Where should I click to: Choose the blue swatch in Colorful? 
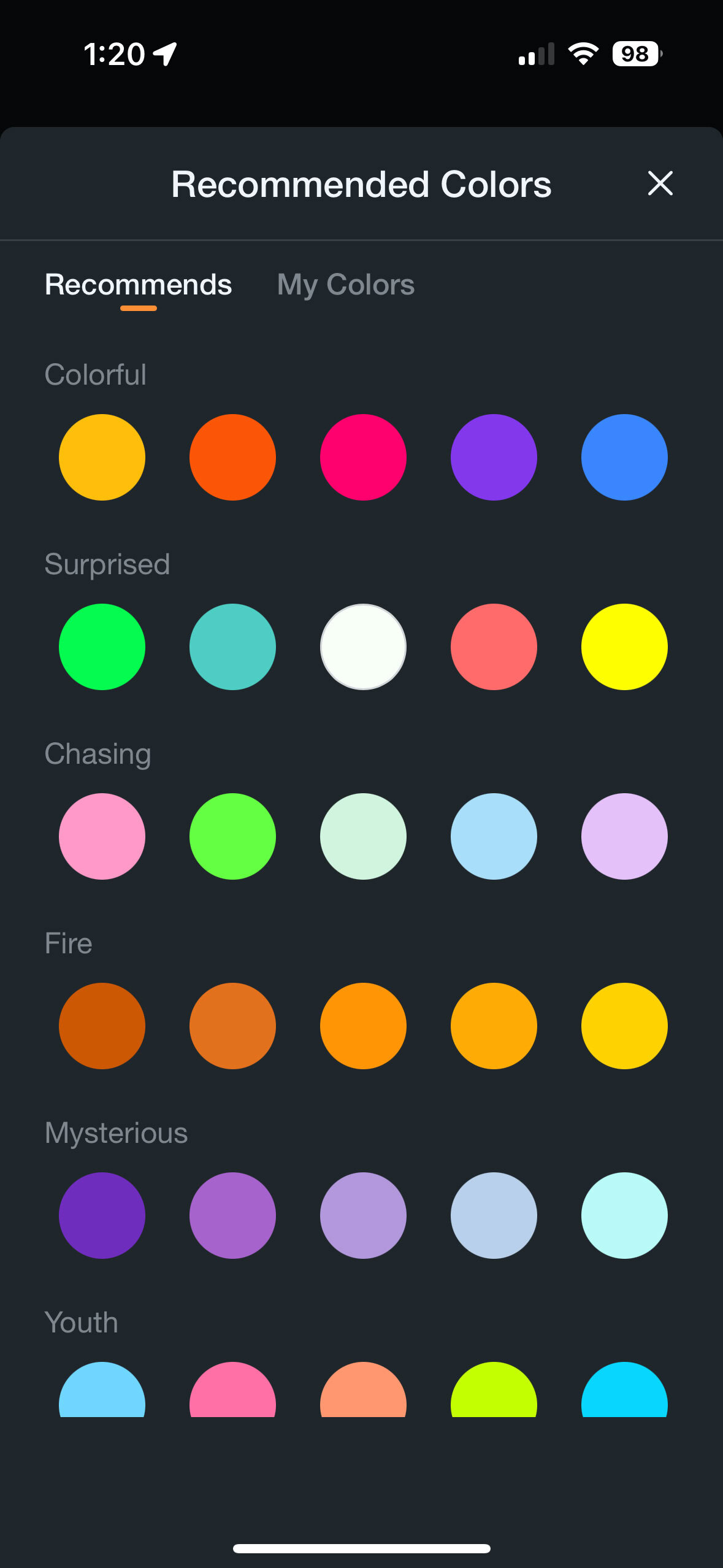(624, 457)
